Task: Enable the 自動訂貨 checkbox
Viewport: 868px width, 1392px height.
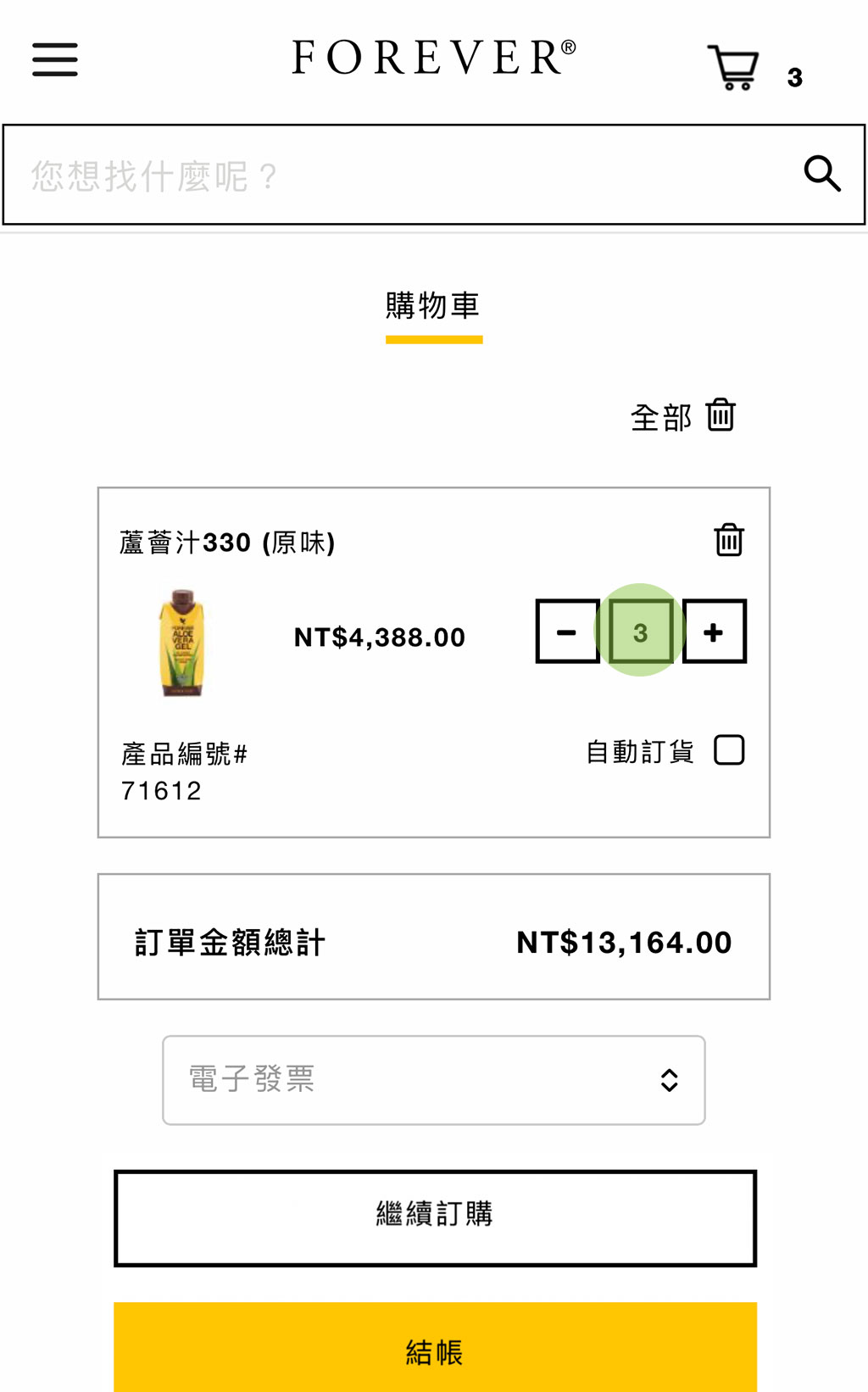Action: click(729, 750)
